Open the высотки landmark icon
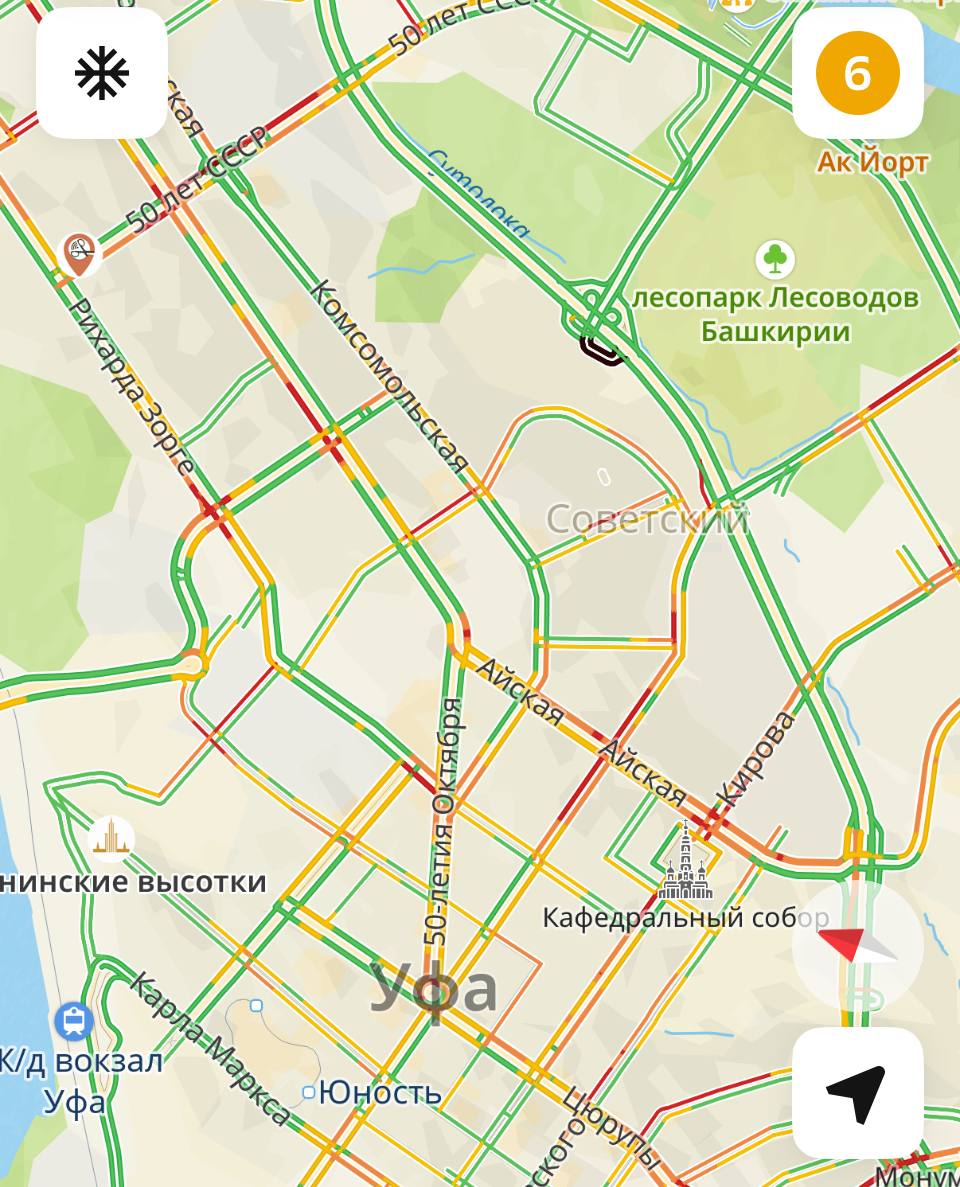This screenshot has height=1187, width=960. point(110,839)
